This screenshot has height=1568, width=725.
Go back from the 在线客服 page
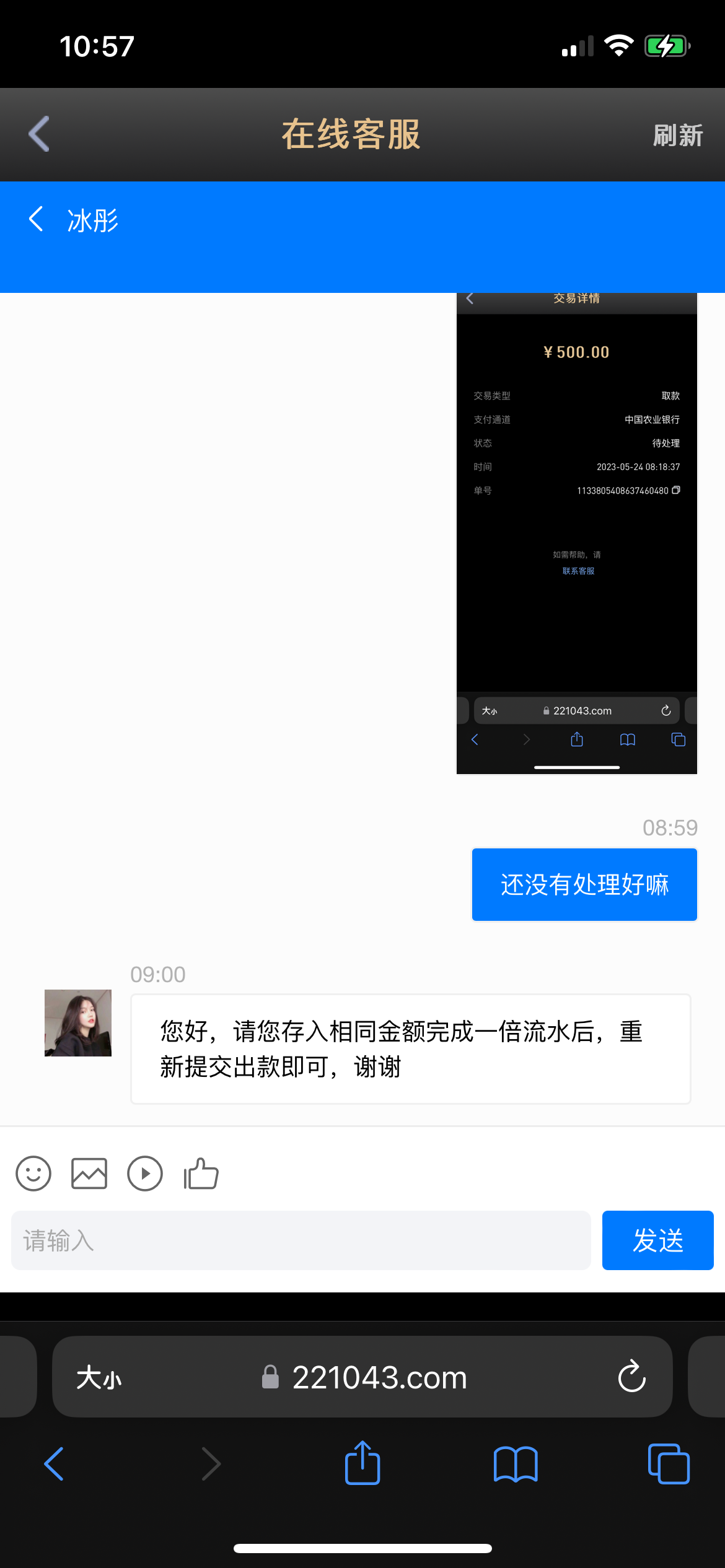[x=38, y=134]
